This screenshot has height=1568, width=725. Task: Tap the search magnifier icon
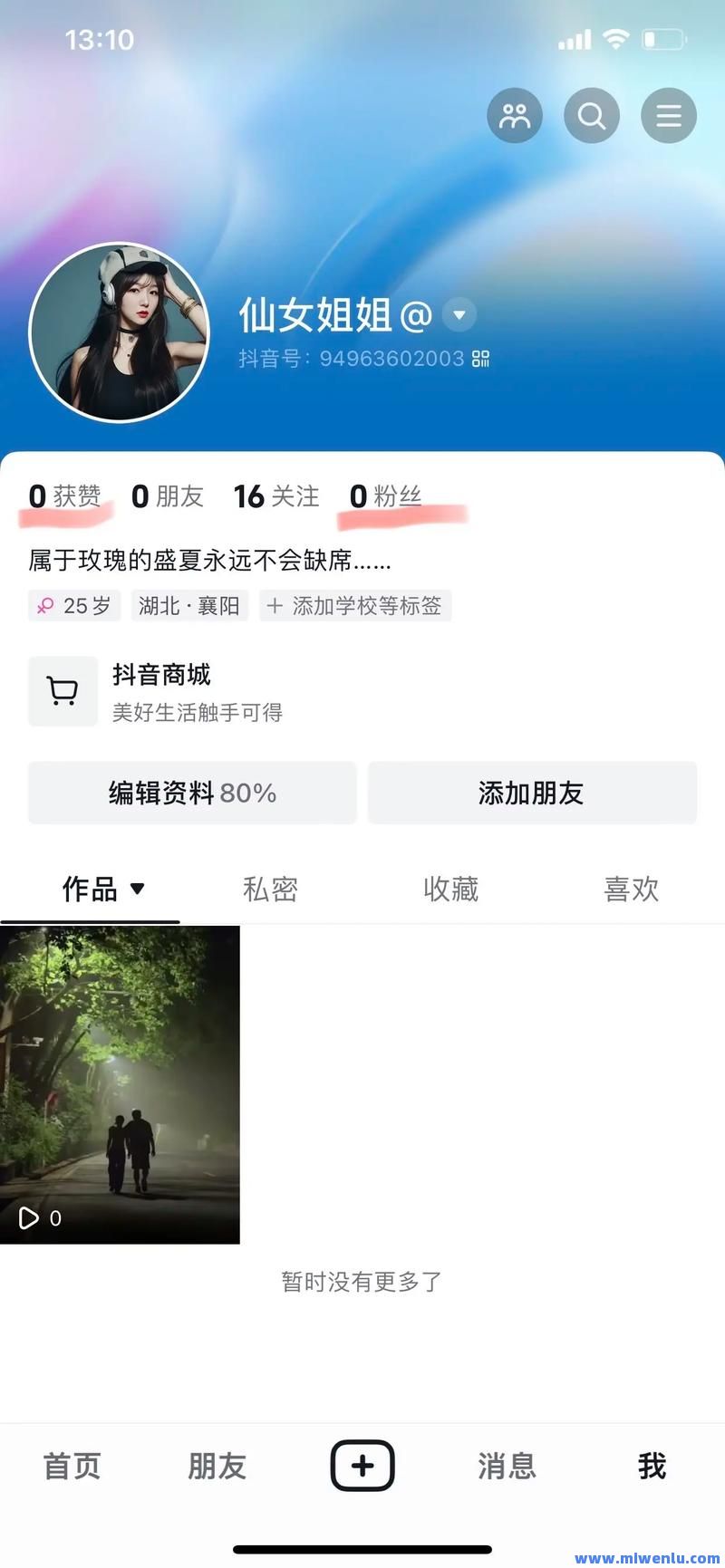point(592,116)
